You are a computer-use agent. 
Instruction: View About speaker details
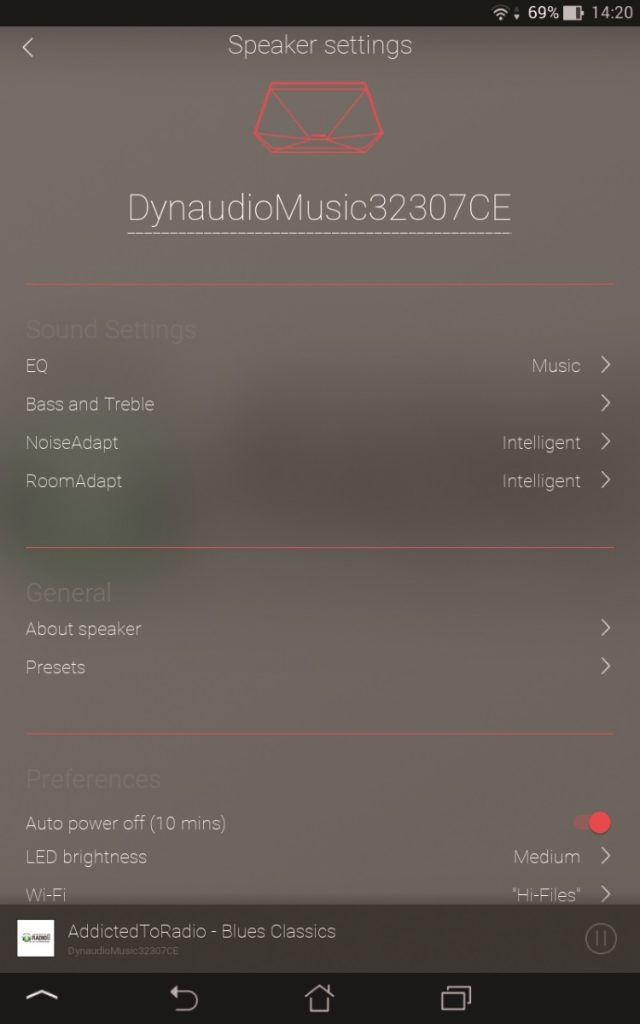pos(319,628)
